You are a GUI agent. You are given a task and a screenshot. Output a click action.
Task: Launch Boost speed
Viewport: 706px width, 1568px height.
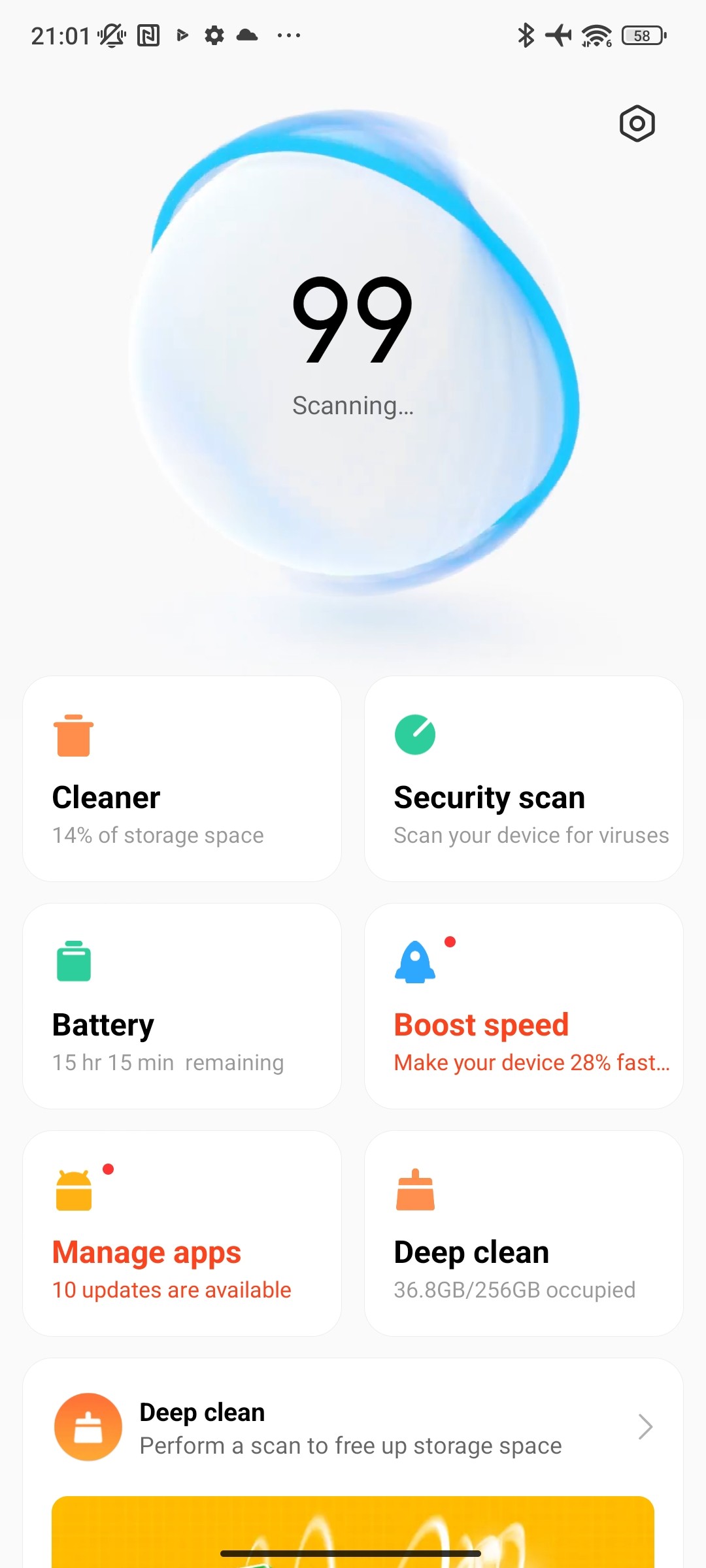pos(524,1005)
